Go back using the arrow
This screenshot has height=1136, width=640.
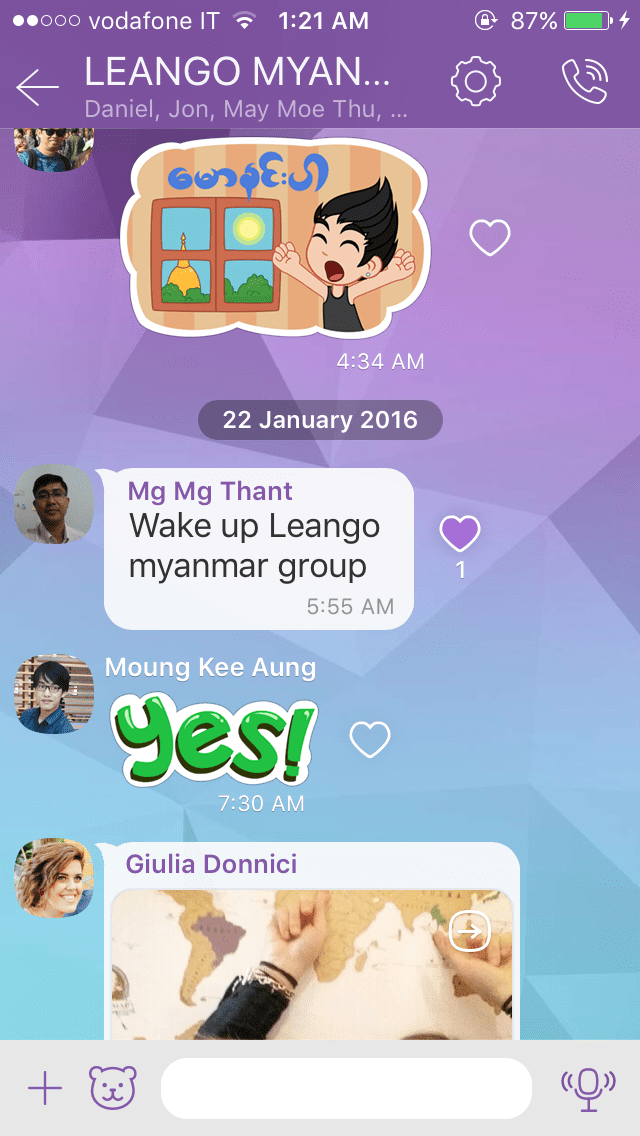pos(38,87)
